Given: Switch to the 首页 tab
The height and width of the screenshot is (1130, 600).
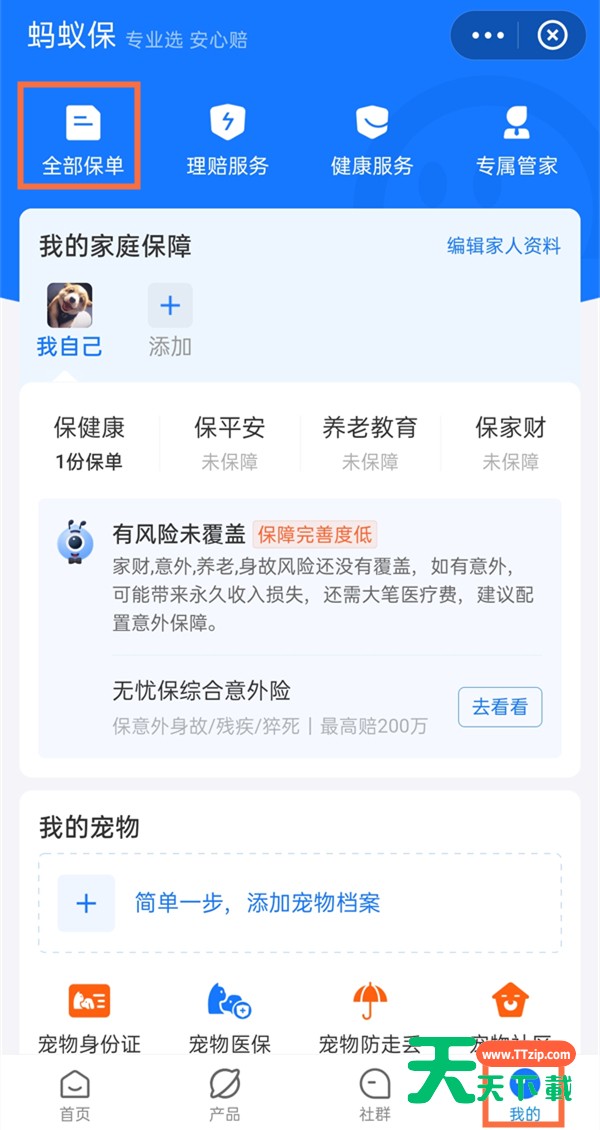Looking at the screenshot, I should (x=75, y=1095).
